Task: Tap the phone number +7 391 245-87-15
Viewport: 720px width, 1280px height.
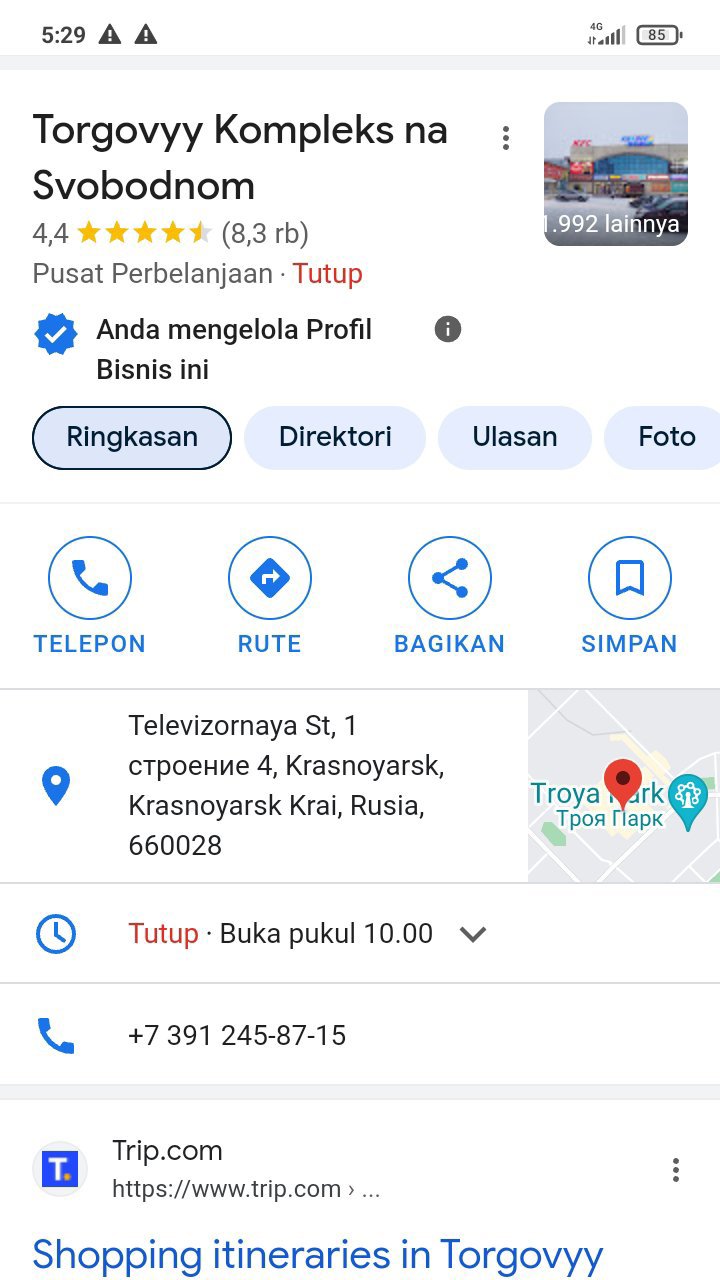Action: 237,1035
